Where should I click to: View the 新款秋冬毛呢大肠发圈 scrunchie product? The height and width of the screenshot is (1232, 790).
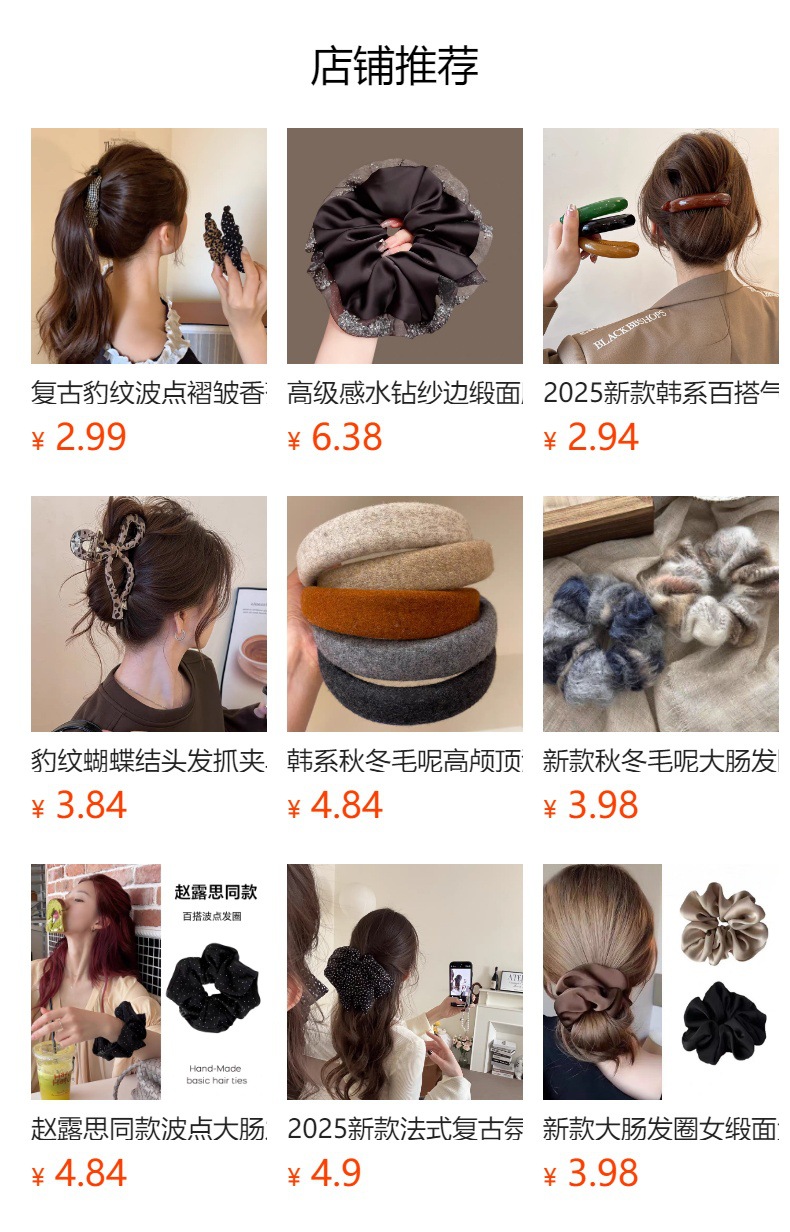click(660, 614)
